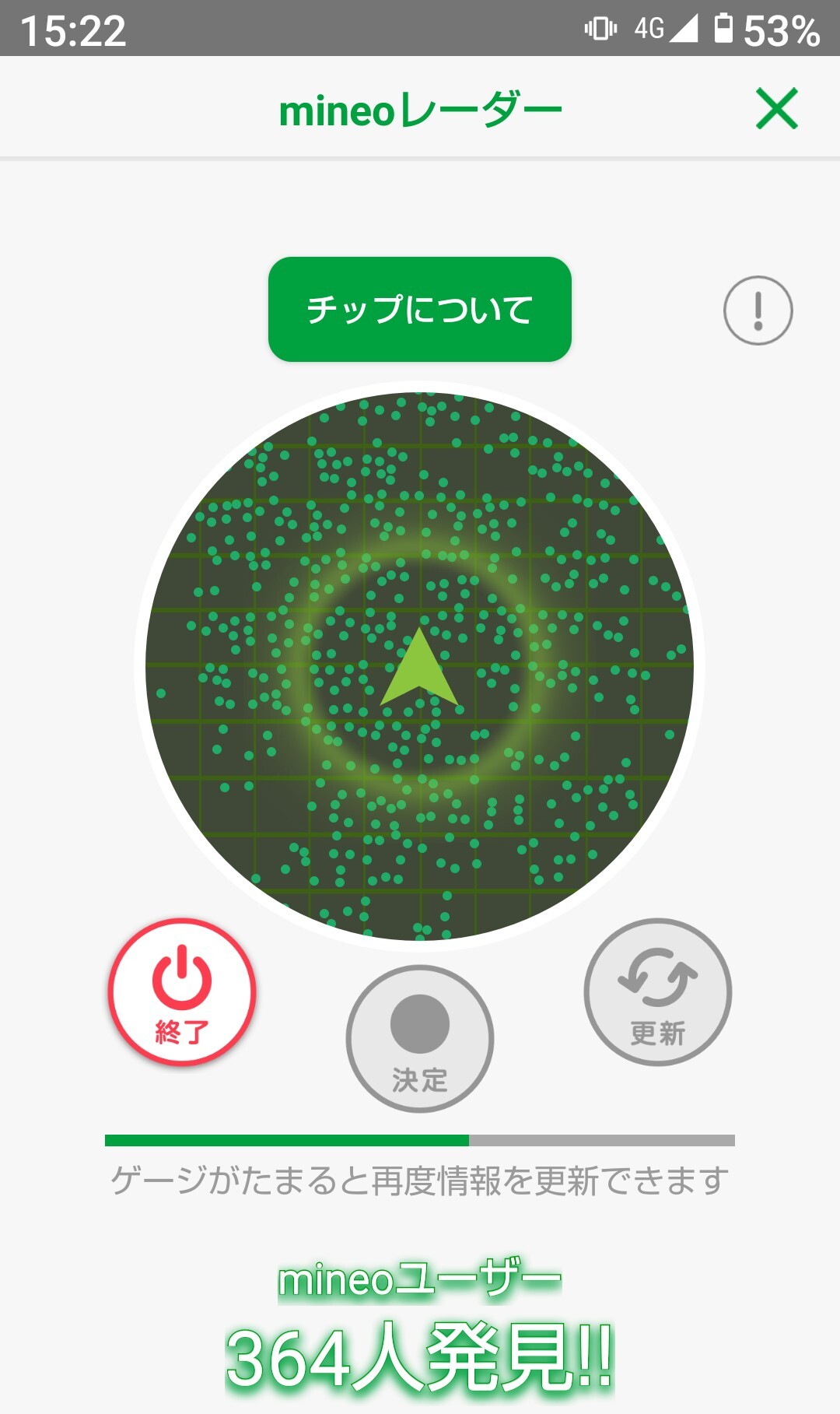The width and height of the screenshot is (840, 1414).
Task: Tap the 決定 button
Action: tap(419, 1038)
